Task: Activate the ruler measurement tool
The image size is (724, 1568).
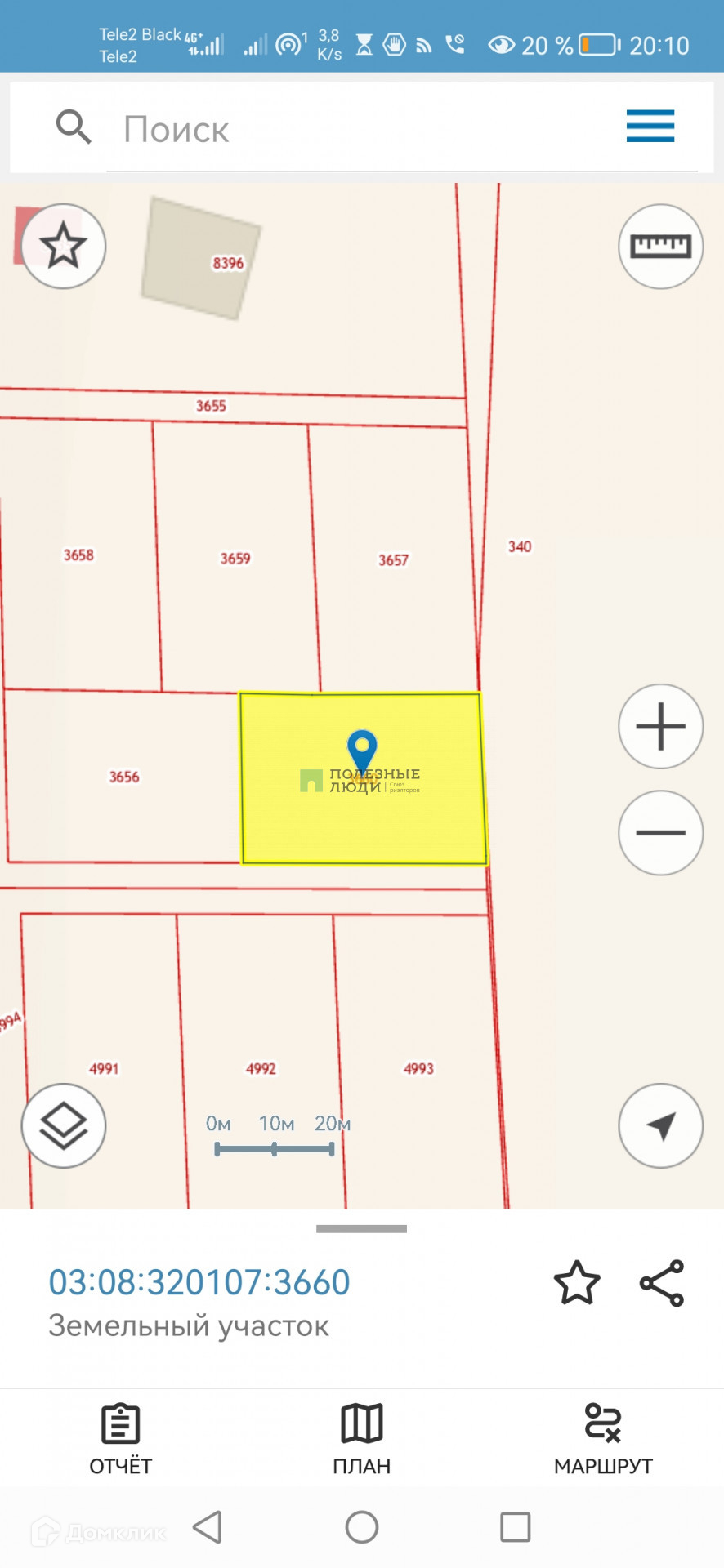Action: 660,246
